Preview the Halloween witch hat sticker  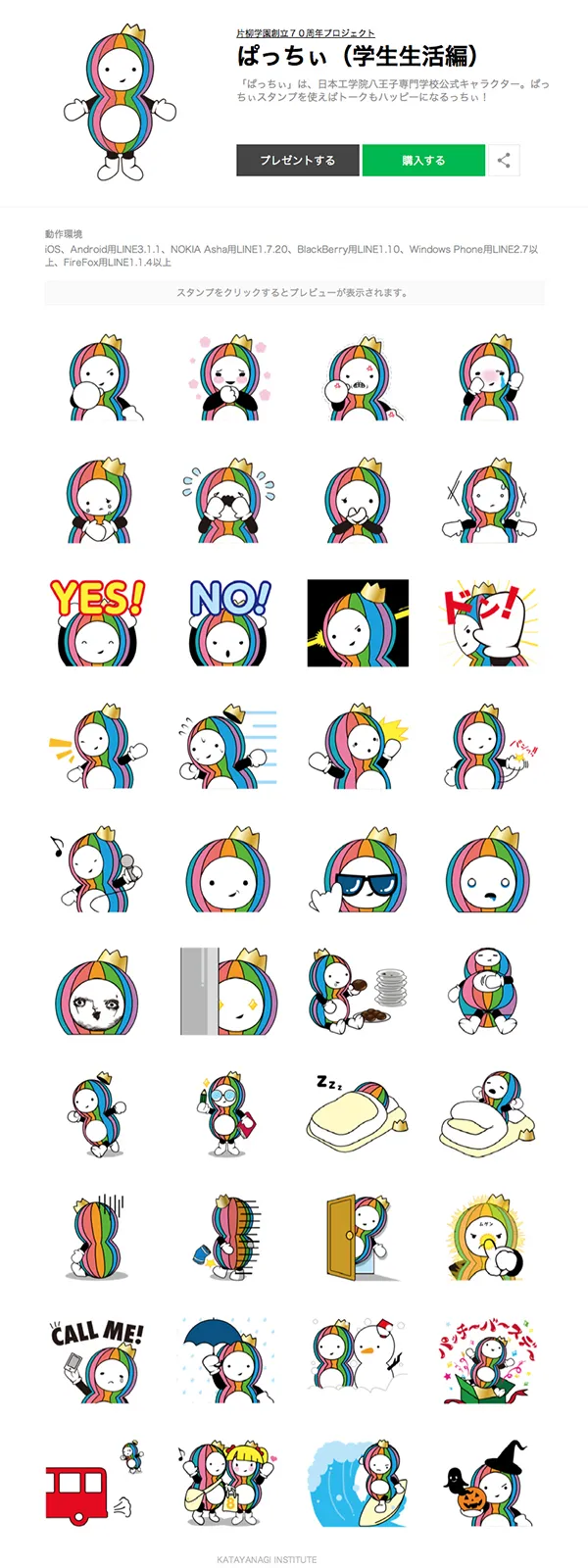488,1483
